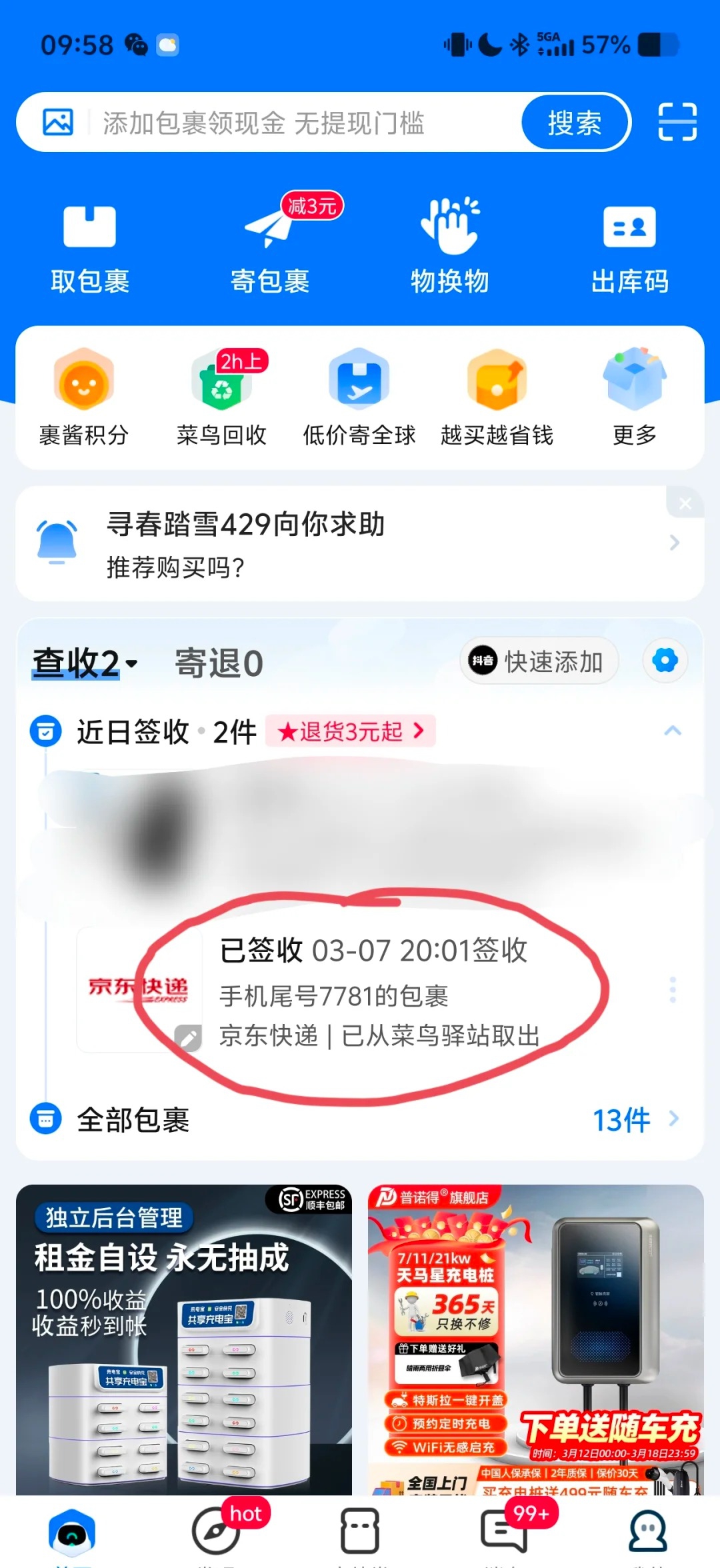Dismiss the 寻春踏雪429 notification card
The height and width of the screenshot is (1568, 720).
[685, 504]
